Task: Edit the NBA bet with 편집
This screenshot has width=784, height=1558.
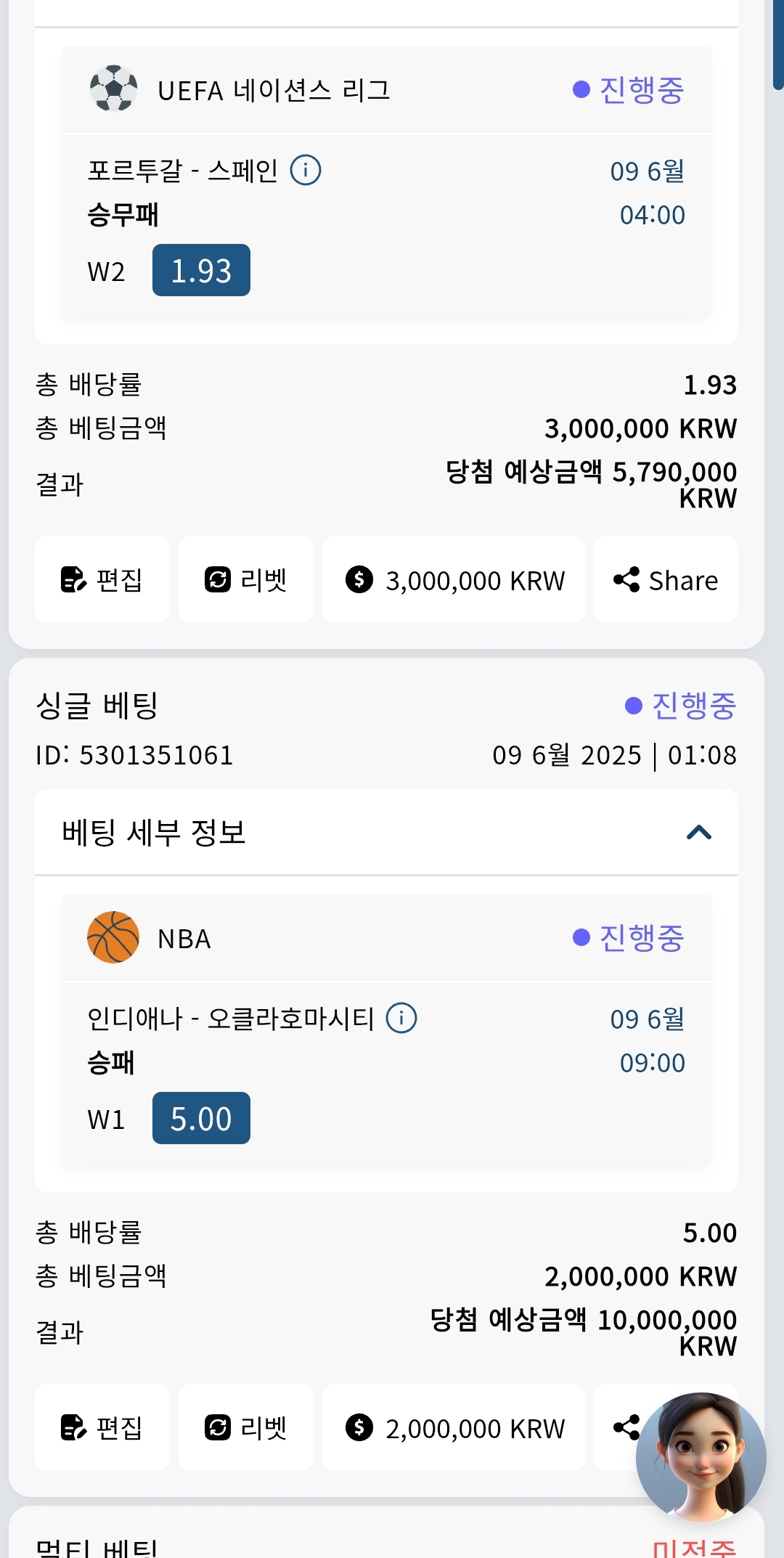Action: click(x=102, y=1427)
